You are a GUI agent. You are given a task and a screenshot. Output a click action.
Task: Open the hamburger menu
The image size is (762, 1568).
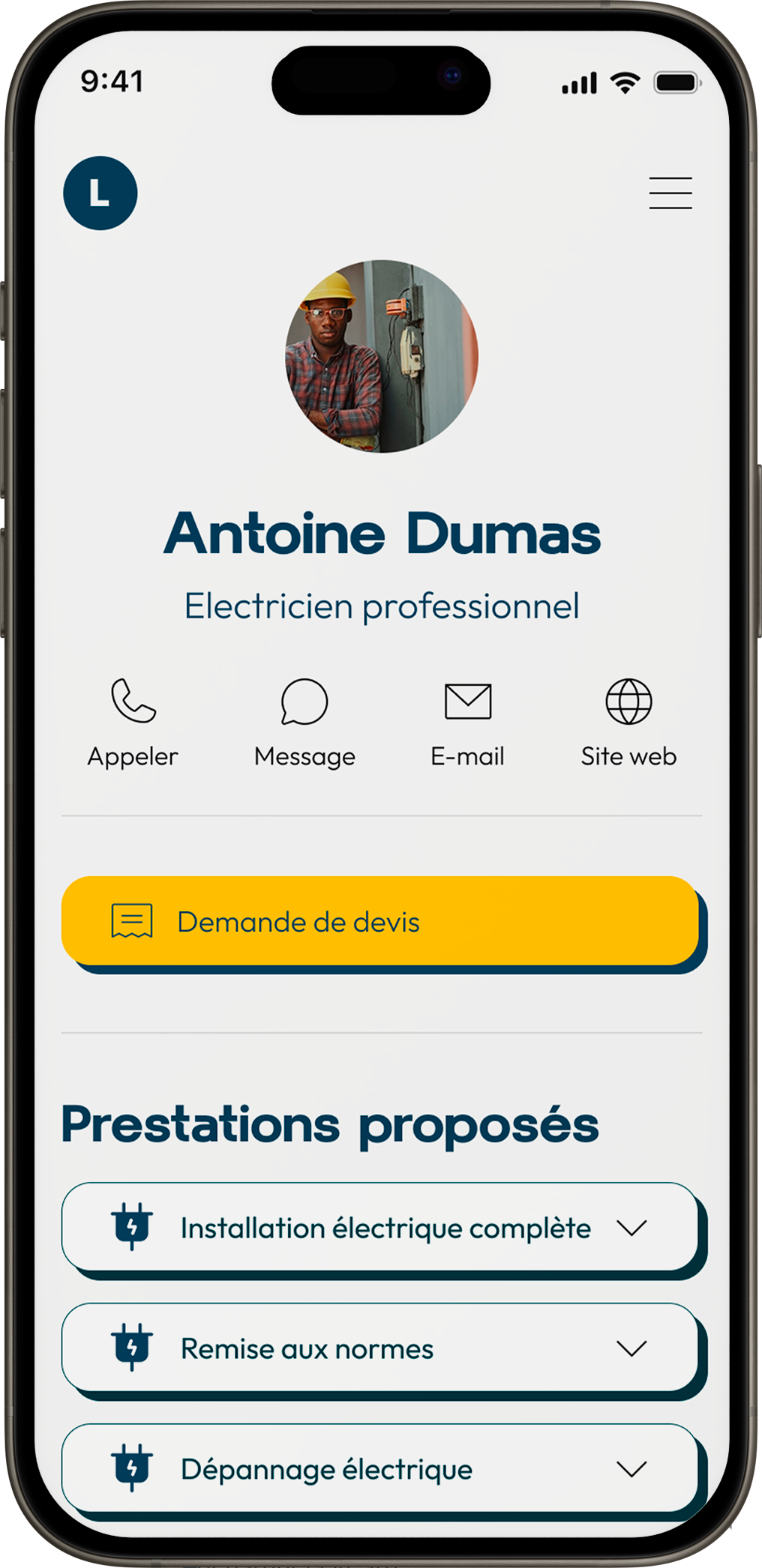click(670, 193)
